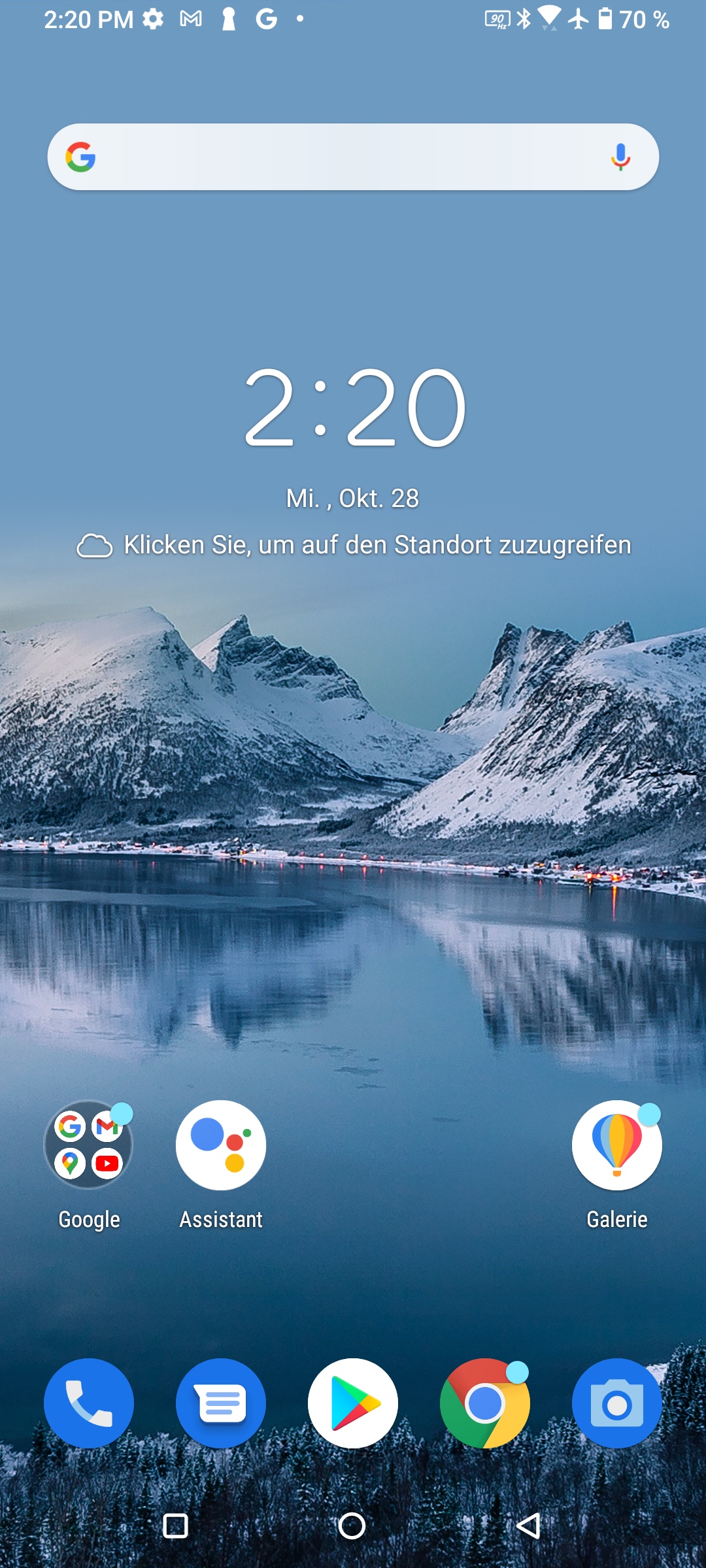Open the clock widget showing 2:20
Viewport: 706px width, 1568px height.
point(354,407)
